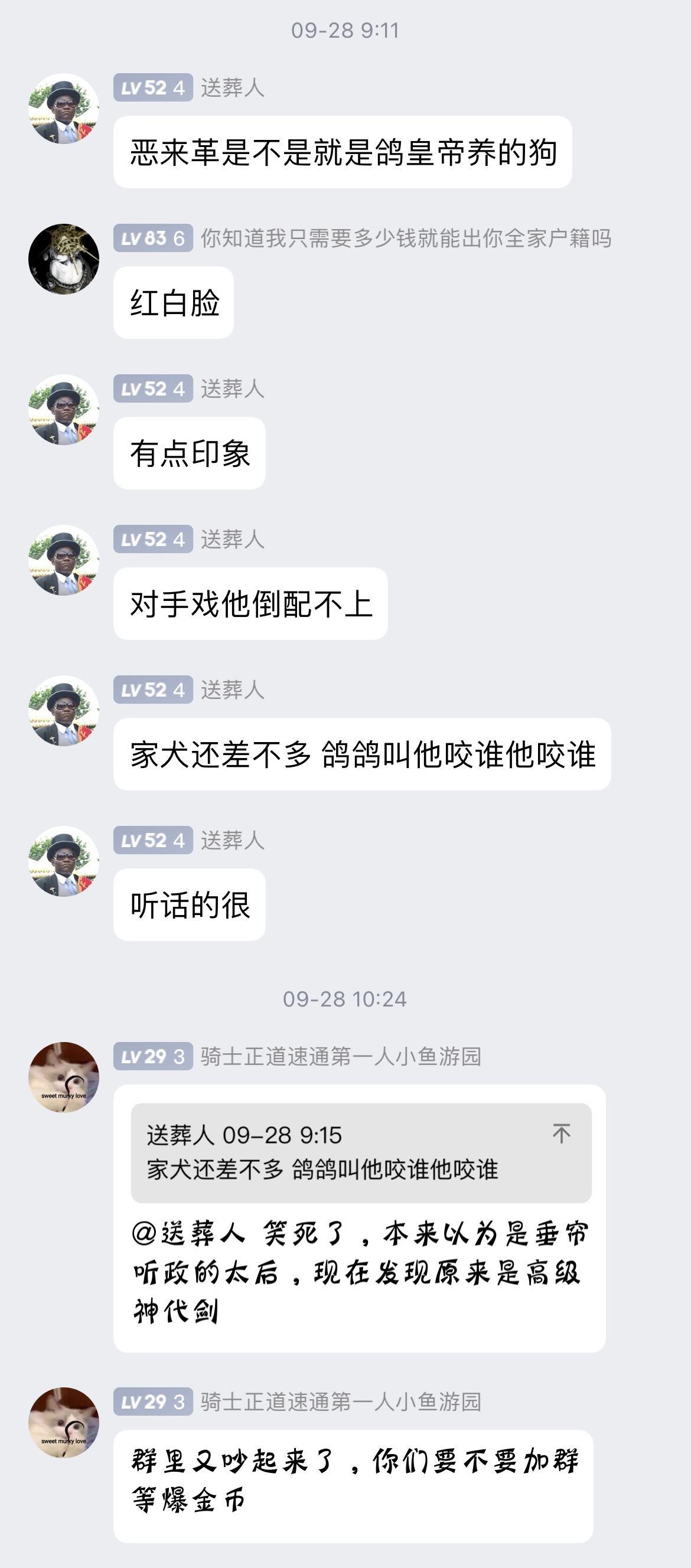
Task: Open the quoted 送葬人 09-28 9:15 reply
Action: coord(341,1152)
